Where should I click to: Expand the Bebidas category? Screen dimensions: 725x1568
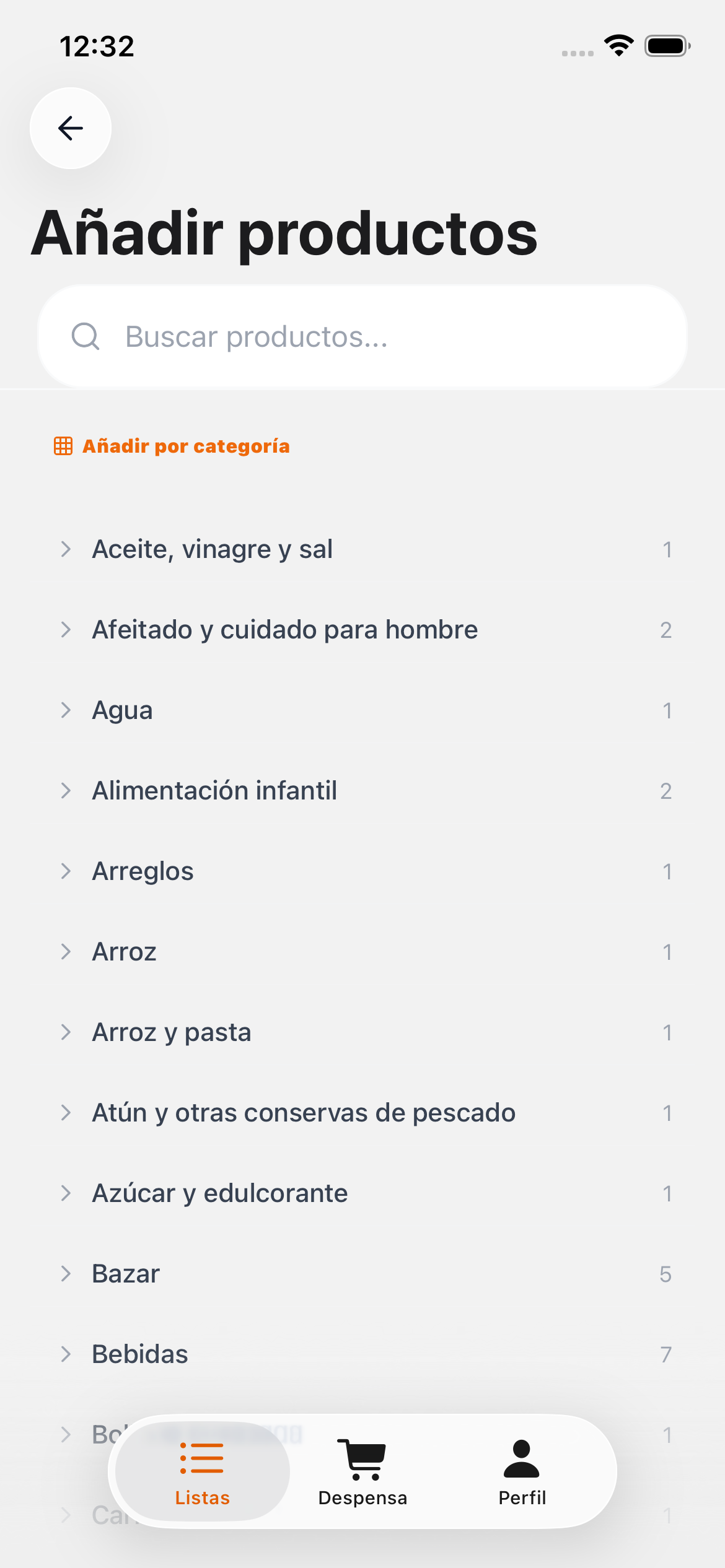pyautogui.click(x=140, y=1354)
